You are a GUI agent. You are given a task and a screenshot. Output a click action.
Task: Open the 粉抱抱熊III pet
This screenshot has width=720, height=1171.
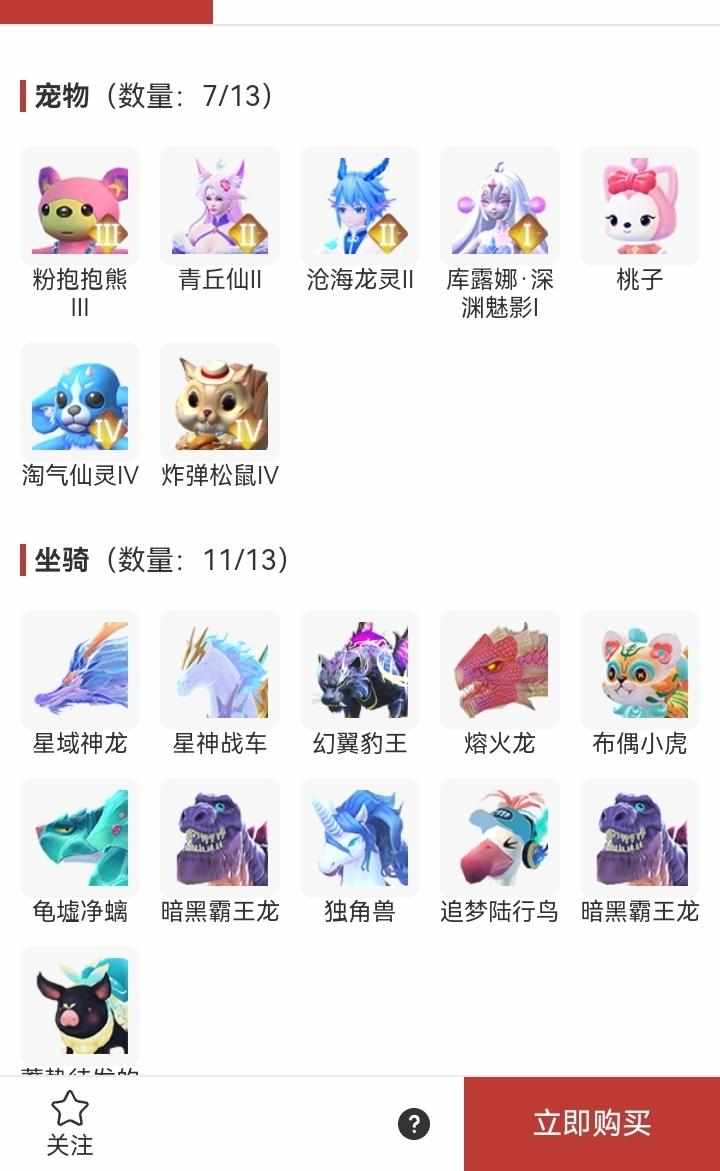click(x=80, y=206)
